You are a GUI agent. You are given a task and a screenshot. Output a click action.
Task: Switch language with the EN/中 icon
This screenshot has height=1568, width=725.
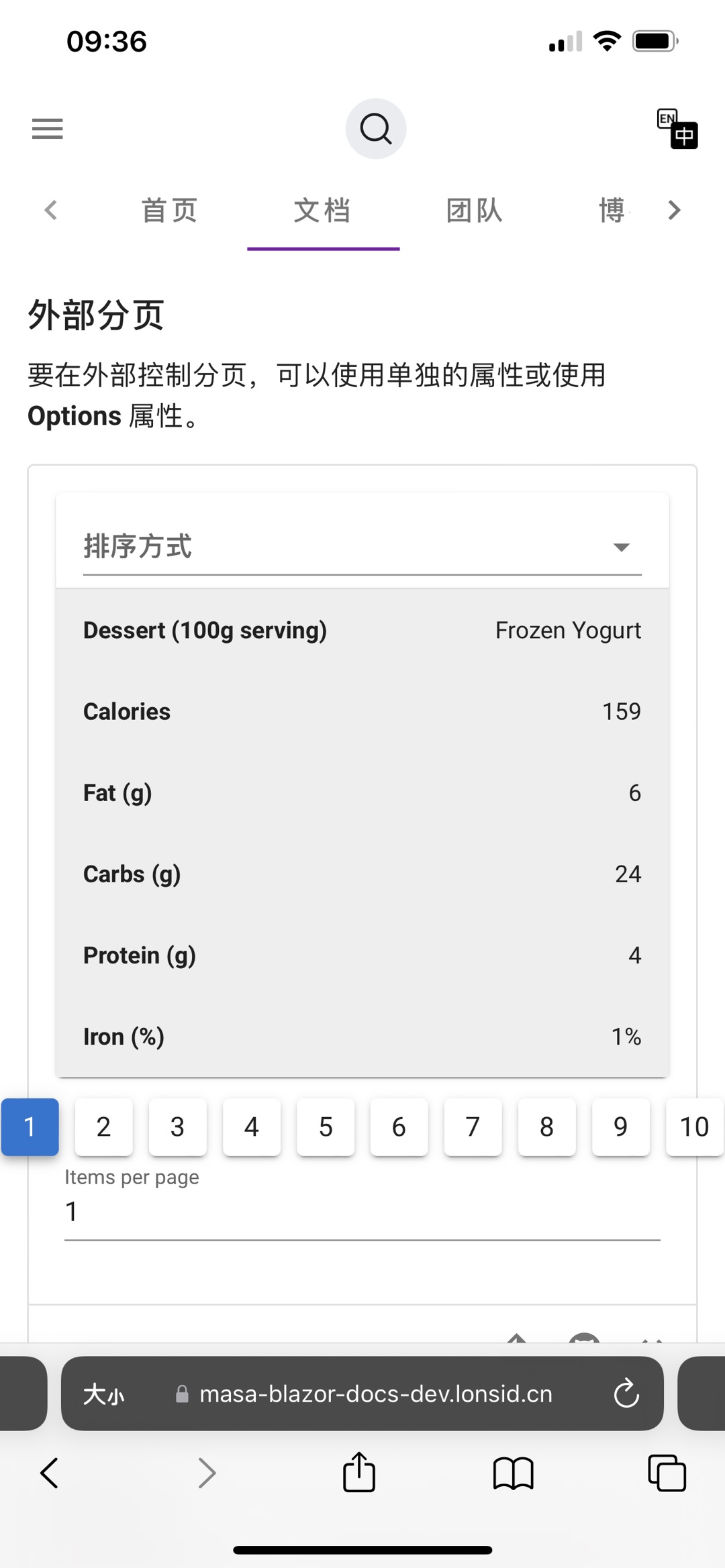click(677, 128)
